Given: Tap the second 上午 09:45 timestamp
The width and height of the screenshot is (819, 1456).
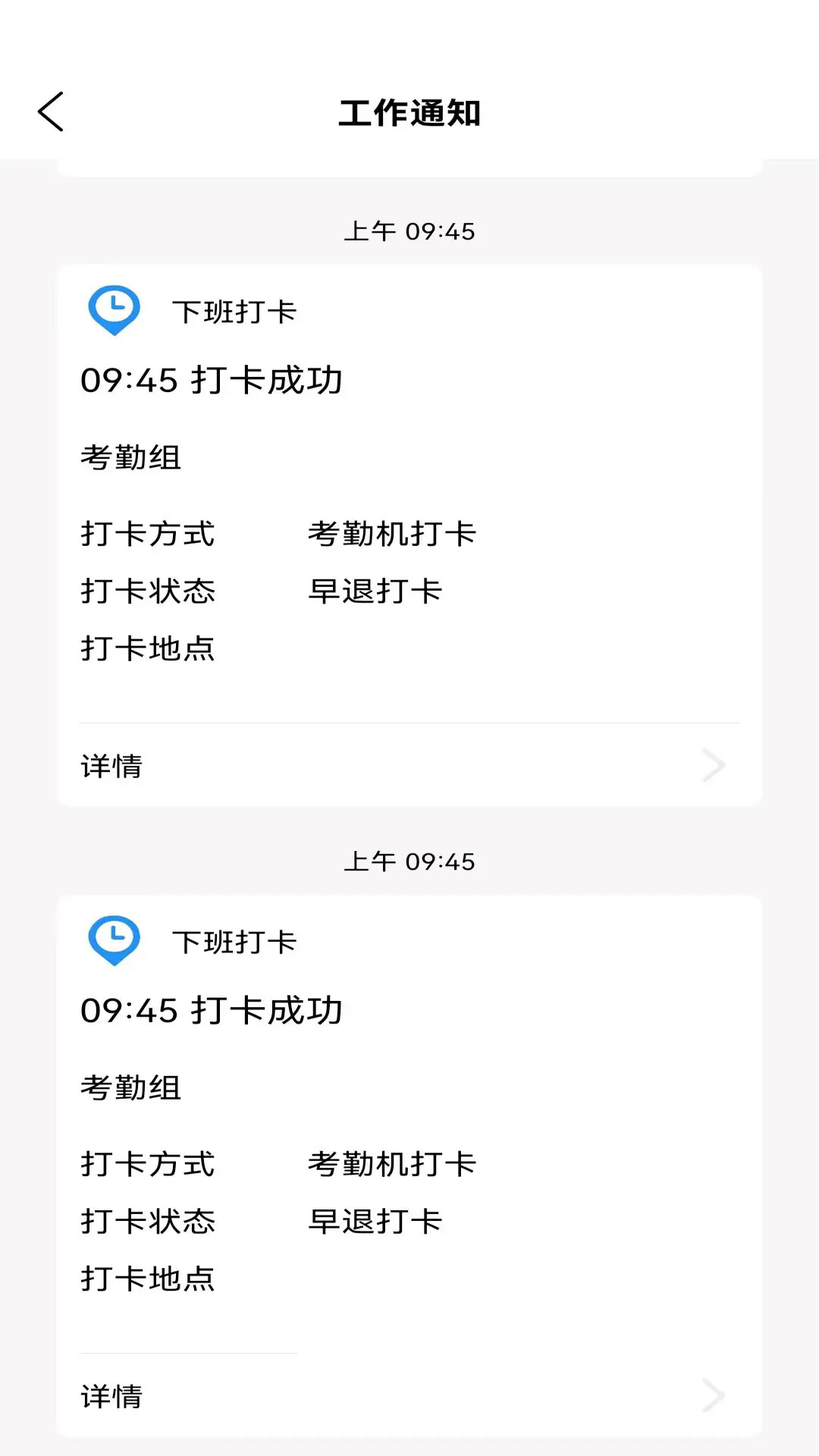Looking at the screenshot, I should 409,861.
